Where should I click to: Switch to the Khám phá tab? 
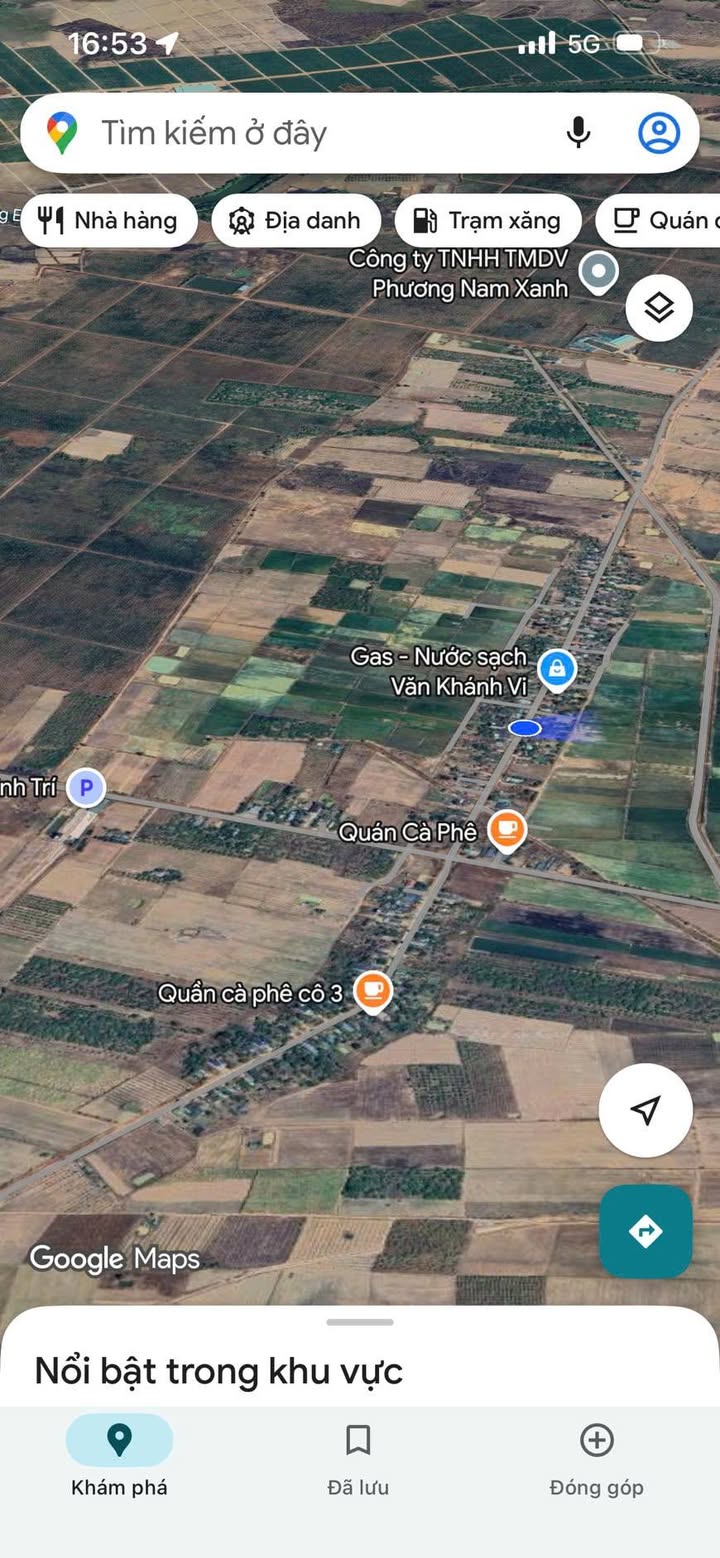point(119,1459)
